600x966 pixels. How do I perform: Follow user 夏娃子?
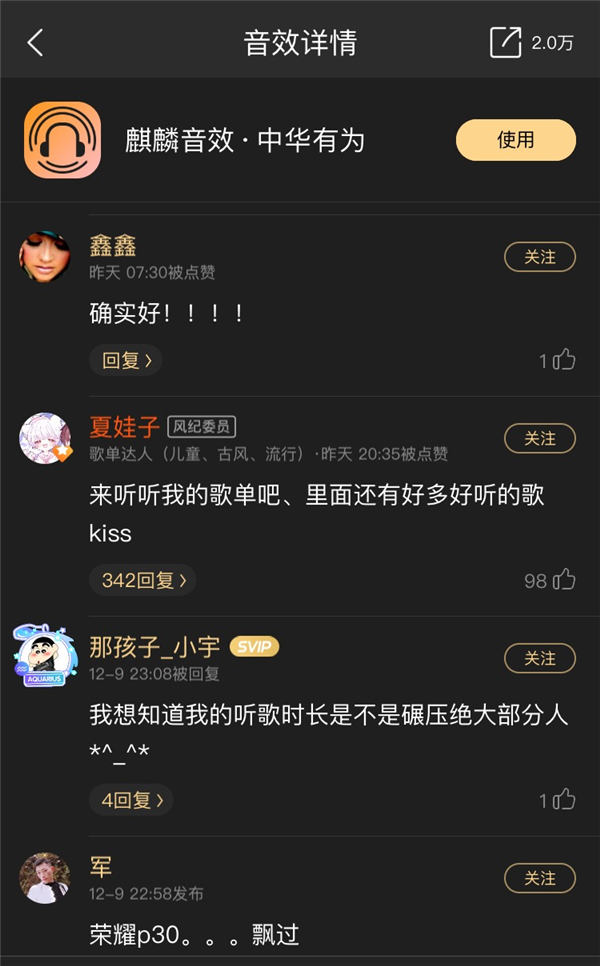click(540, 438)
